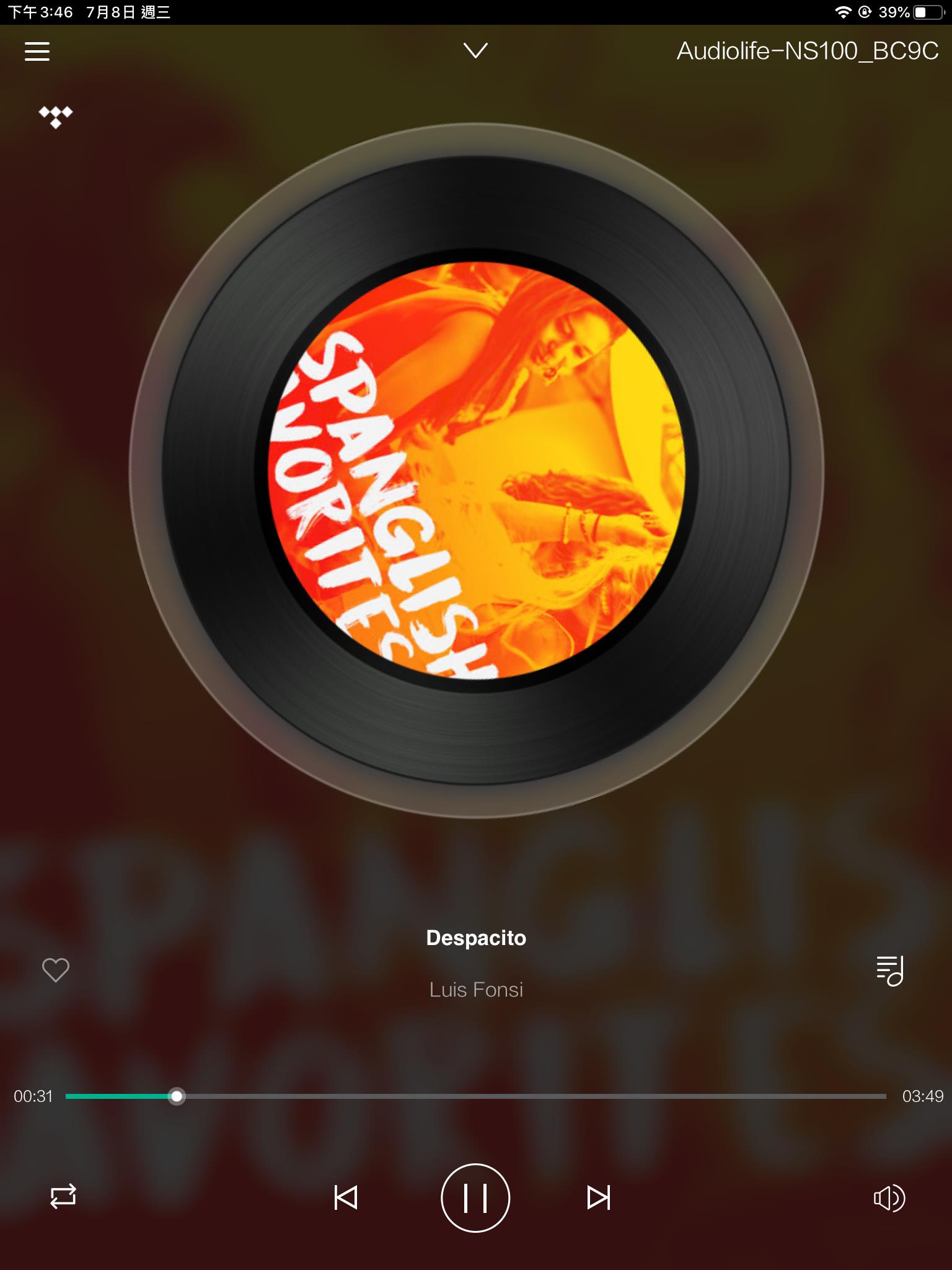This screenshot has width=952, height=1270.
Task: Pause Despacito playback
Action: 475,1197
